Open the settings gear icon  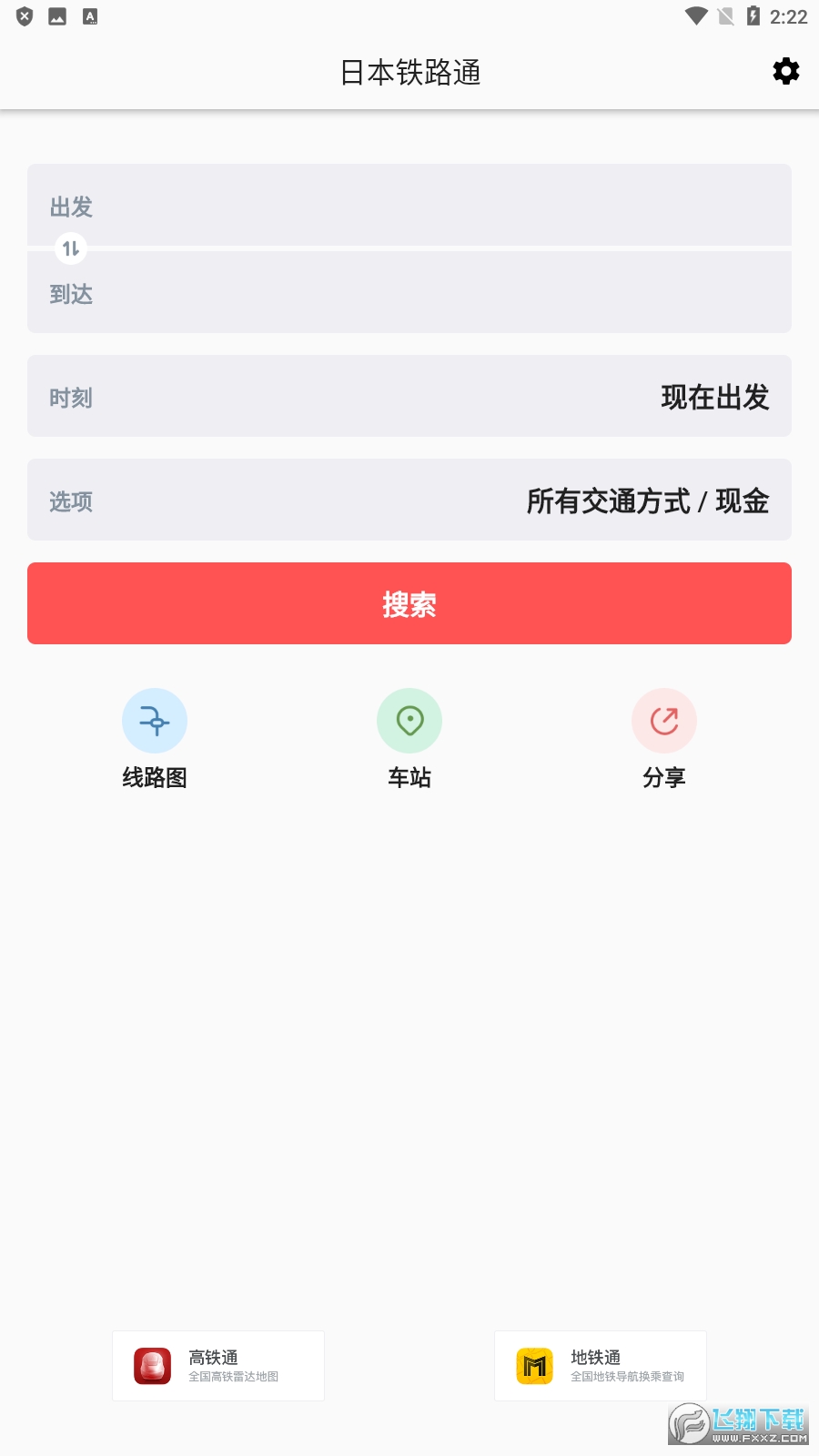pyautogui.click(x=786, y=71)
